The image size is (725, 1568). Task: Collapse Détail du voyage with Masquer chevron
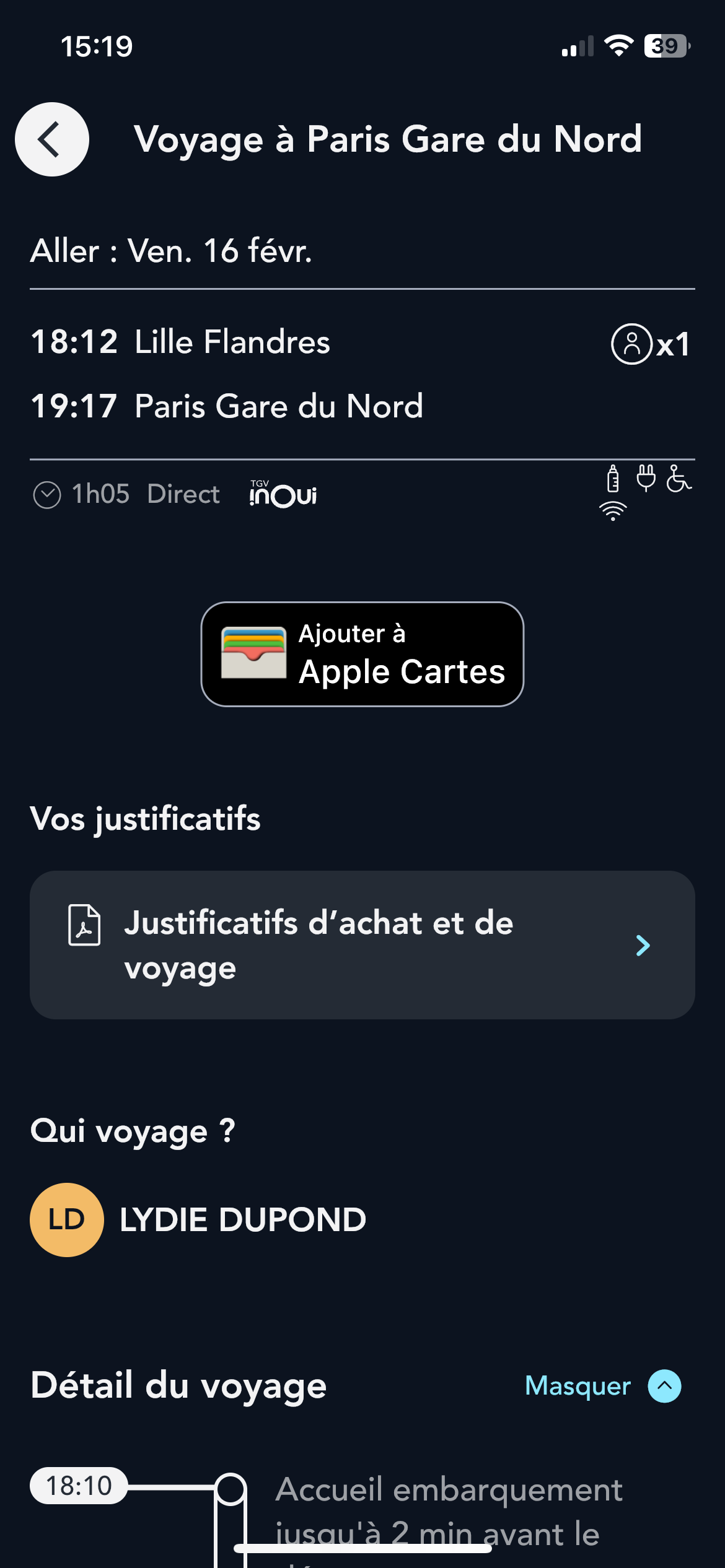coord(663,1387)
